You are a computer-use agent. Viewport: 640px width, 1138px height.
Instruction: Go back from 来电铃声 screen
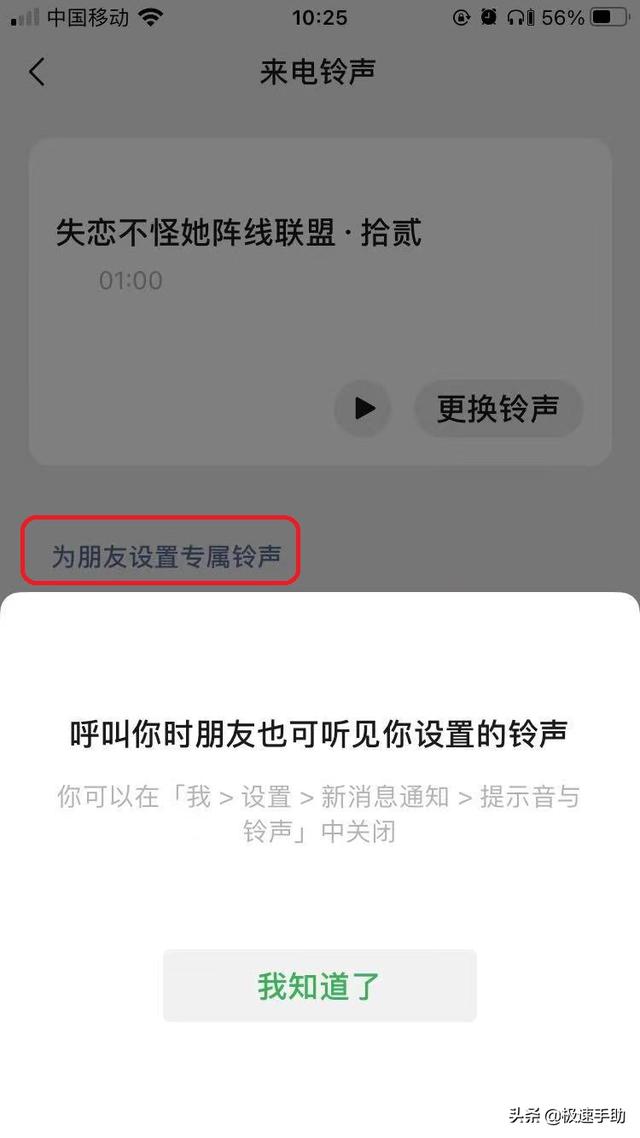point(37,72)
